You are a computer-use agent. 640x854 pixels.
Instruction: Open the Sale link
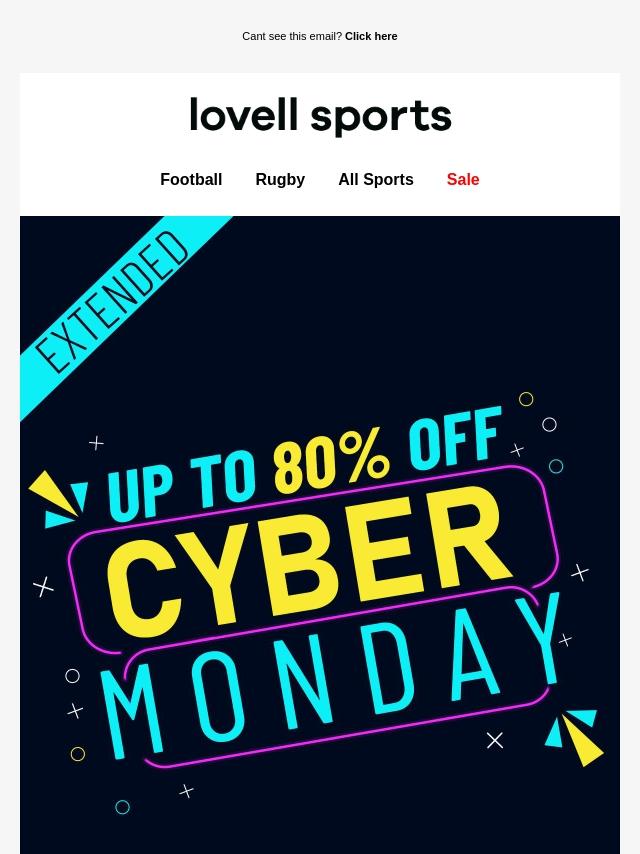[x=463, y=179]
